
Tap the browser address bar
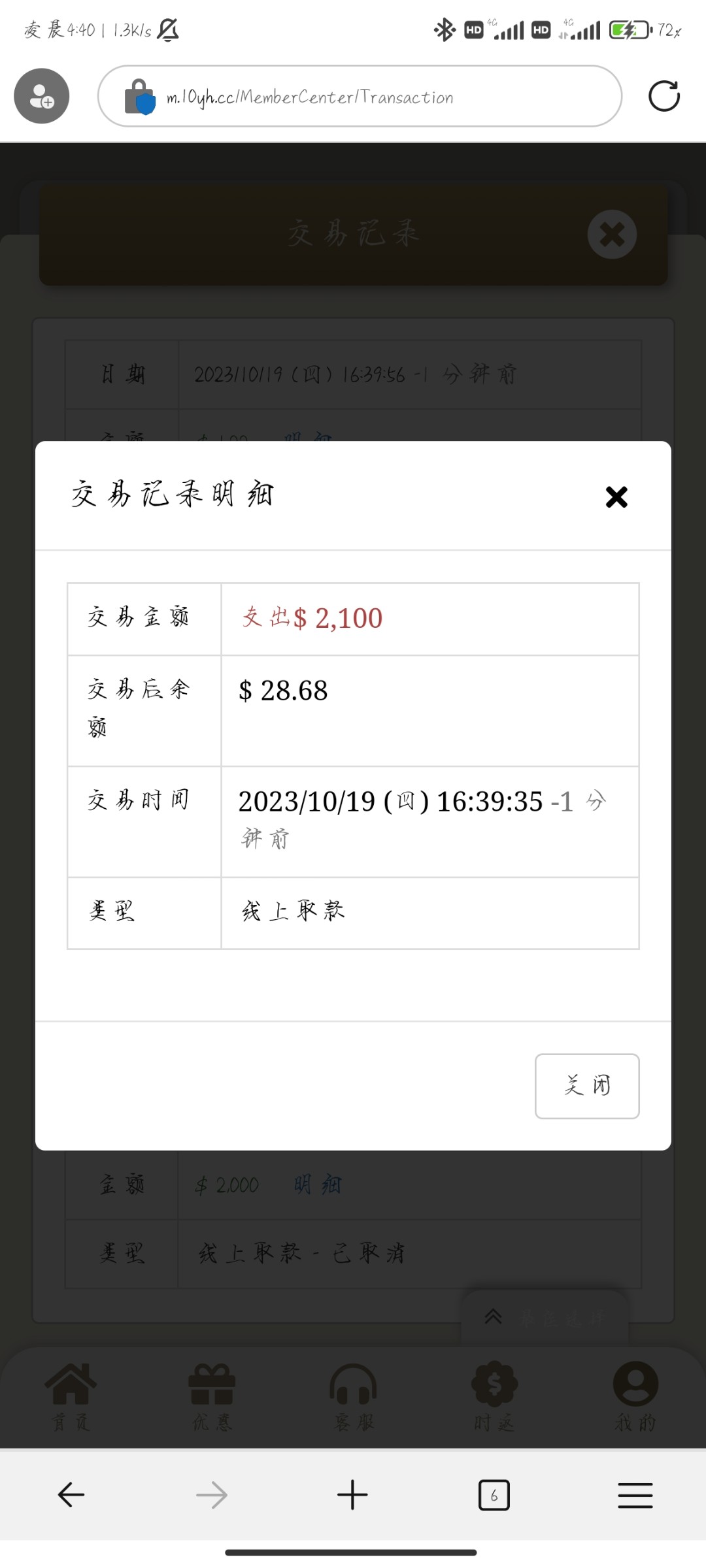coord(360,97)
